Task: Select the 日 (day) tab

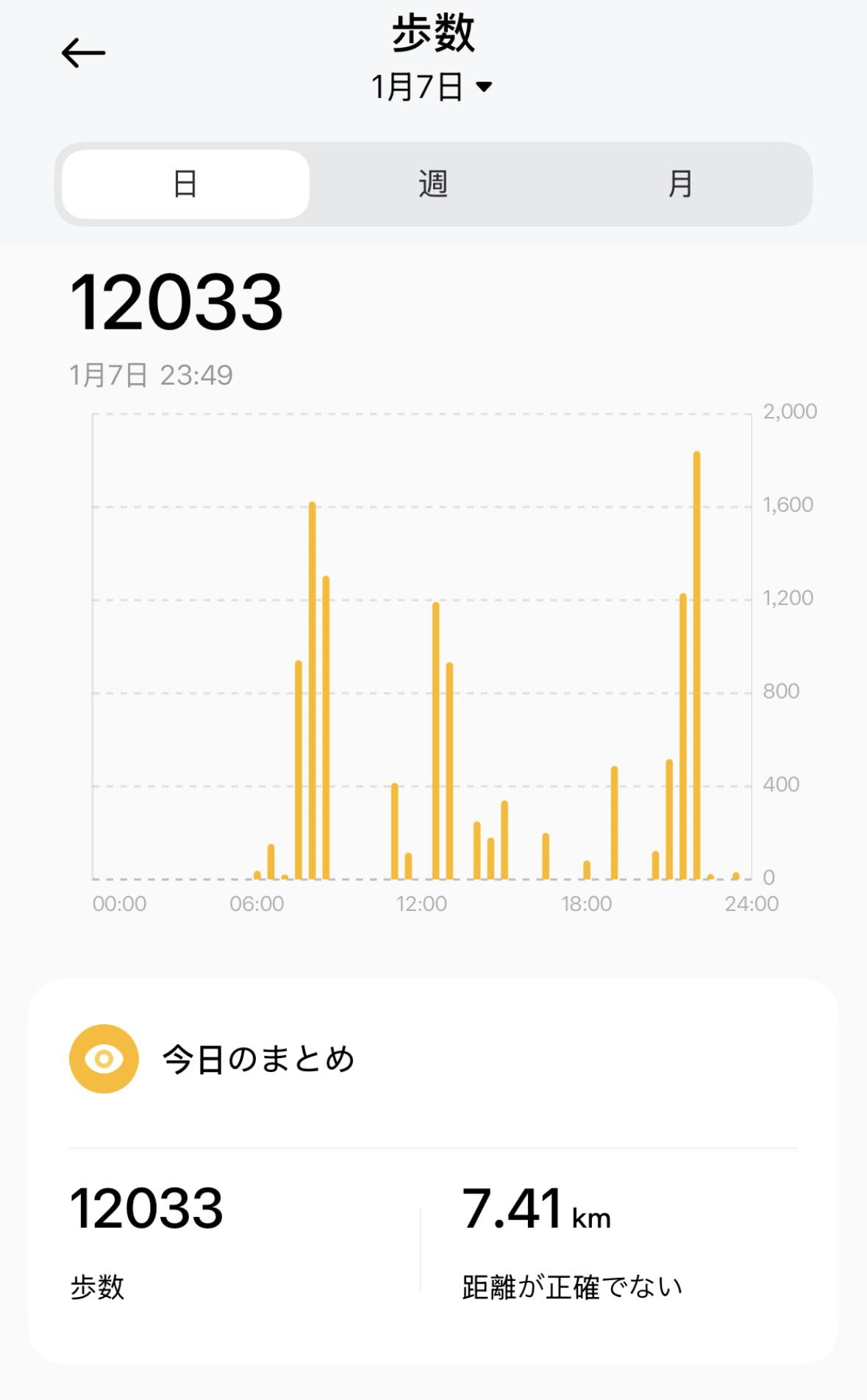Action: (x=185, y=184)
